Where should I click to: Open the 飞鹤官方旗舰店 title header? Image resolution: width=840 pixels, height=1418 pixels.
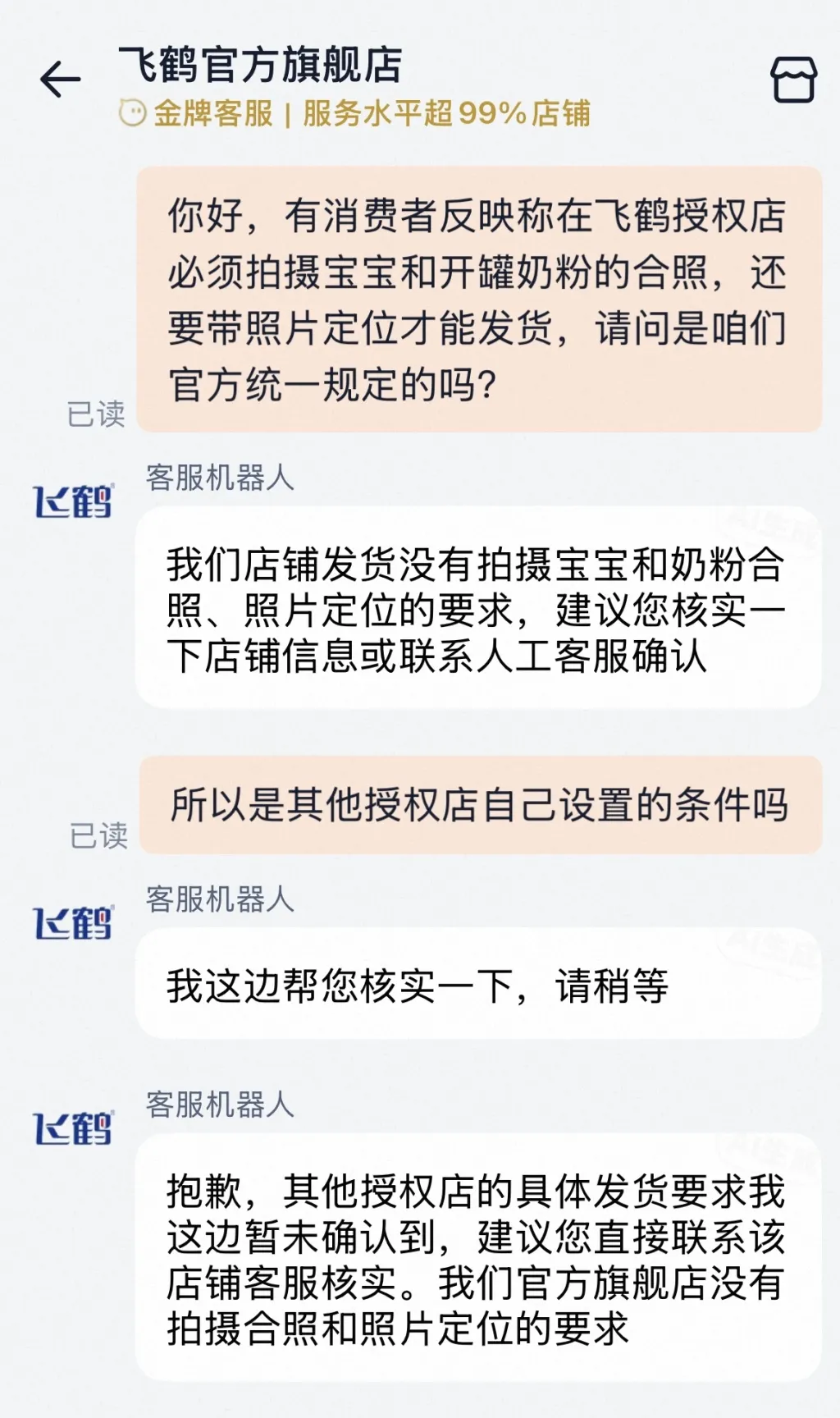coord(260,65)
